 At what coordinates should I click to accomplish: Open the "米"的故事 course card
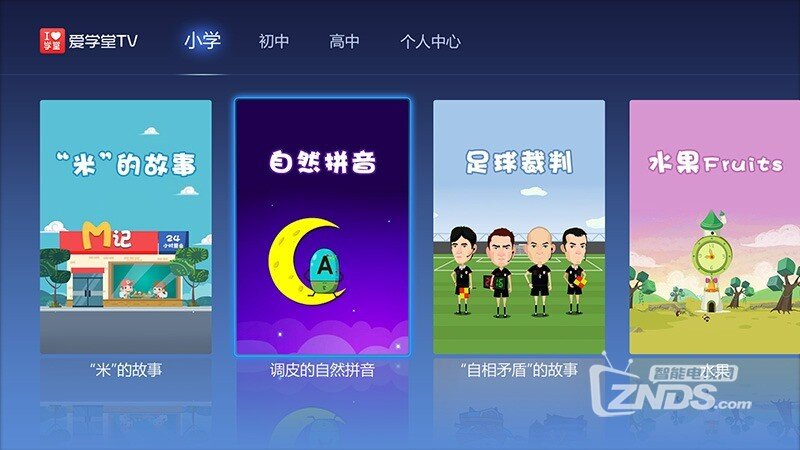click(126, 227)
